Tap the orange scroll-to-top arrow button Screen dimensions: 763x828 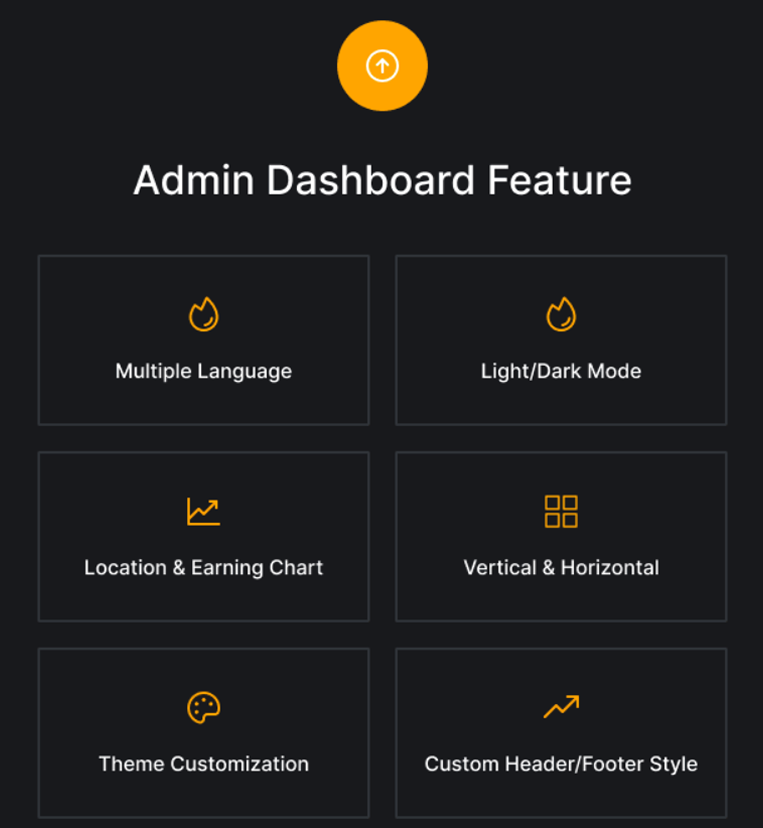coord(382,66)
